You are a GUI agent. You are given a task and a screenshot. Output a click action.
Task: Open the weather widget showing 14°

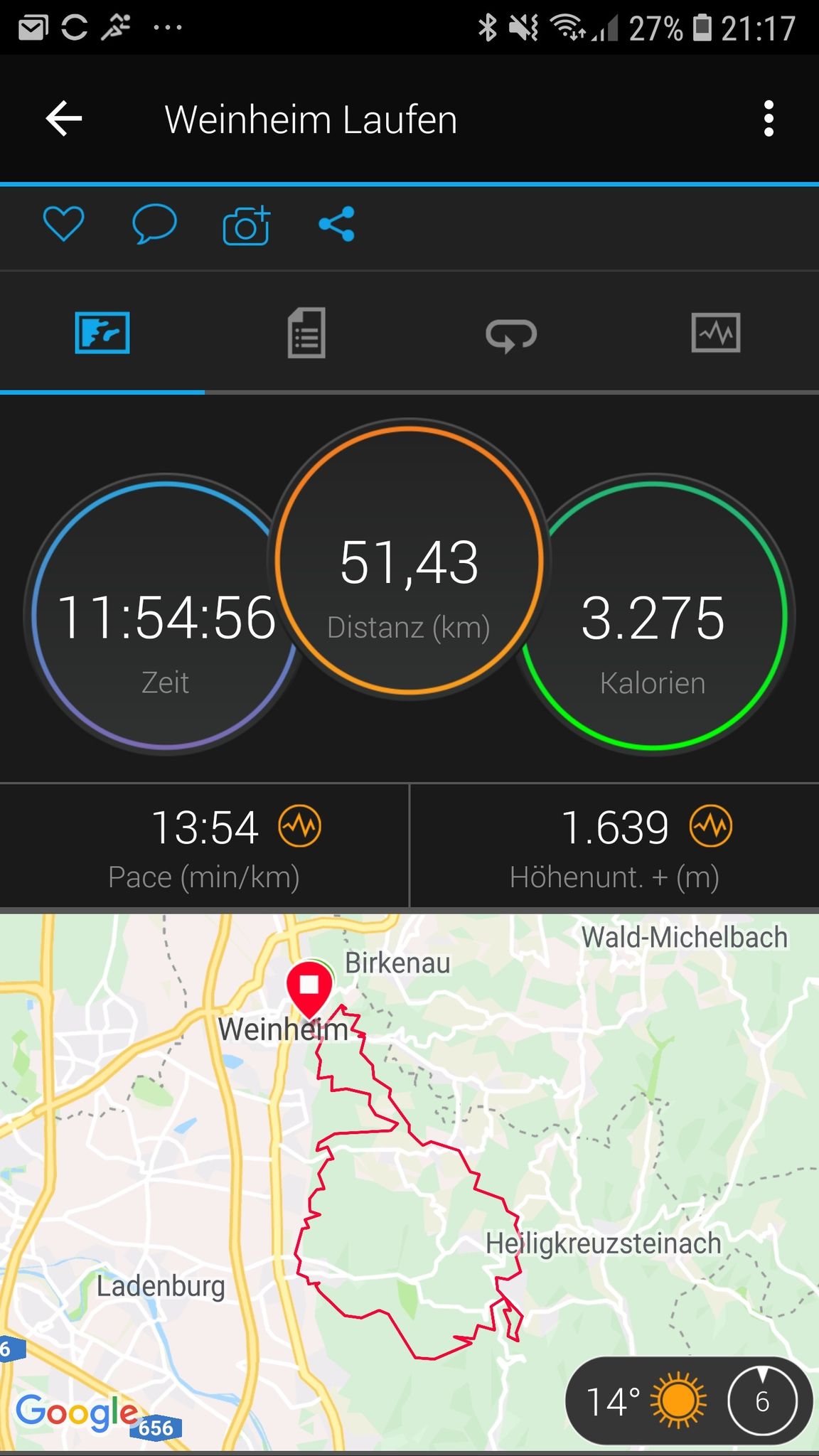pos(689,1401)
